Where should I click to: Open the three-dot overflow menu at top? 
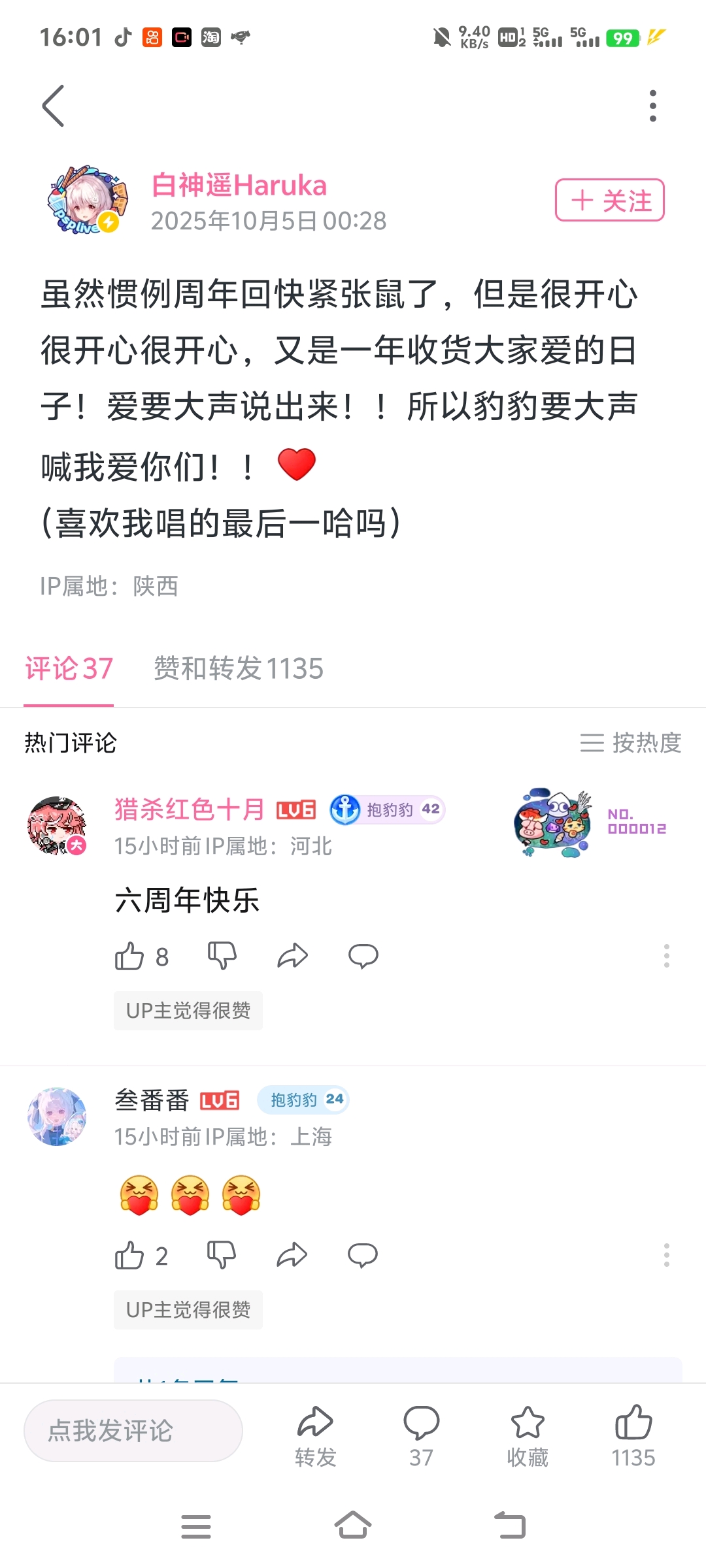[652, 106]
